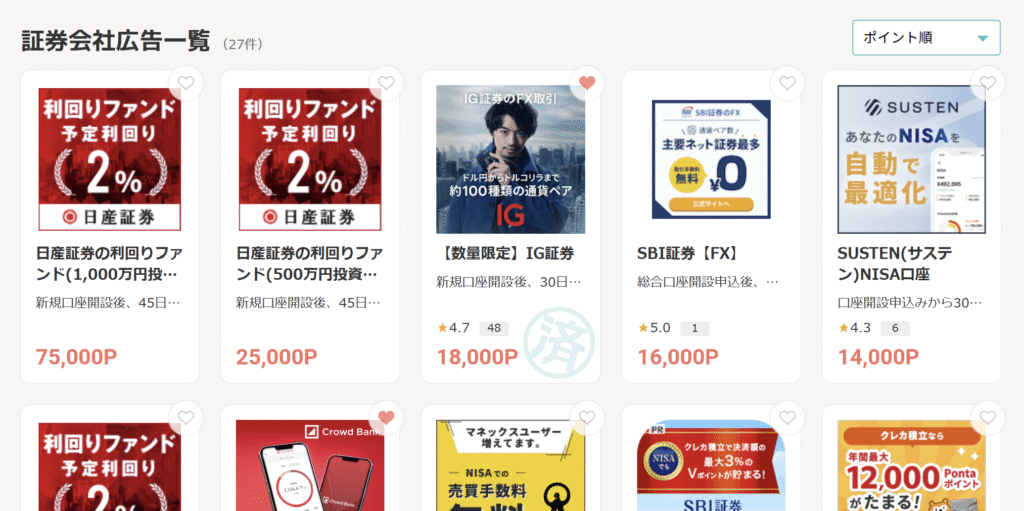The image size is (1024, 511).
Task: Favorite the SBI証券【FX】 offer
Action: (787, 83)
